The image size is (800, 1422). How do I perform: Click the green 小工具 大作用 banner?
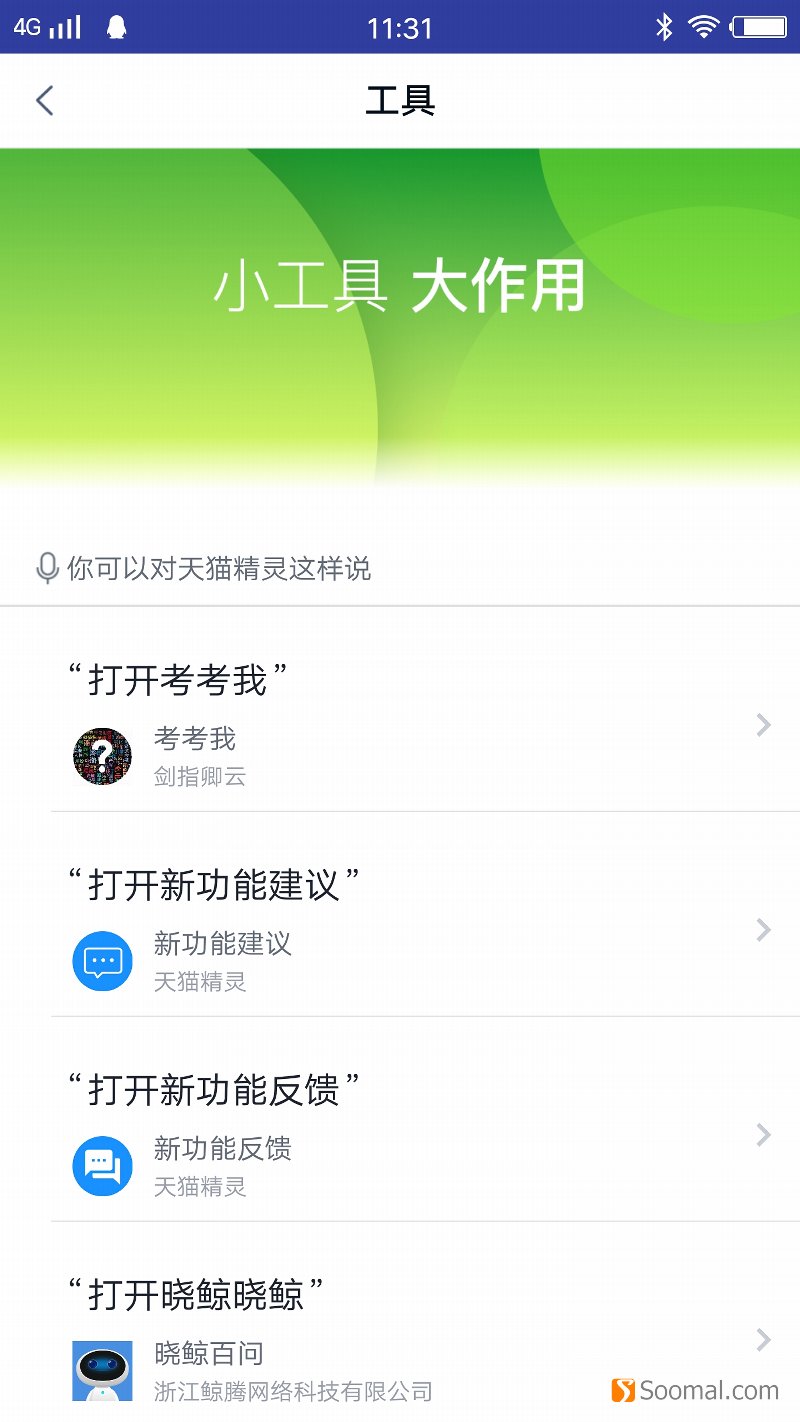pyautogui.click(x=400, y=300)
